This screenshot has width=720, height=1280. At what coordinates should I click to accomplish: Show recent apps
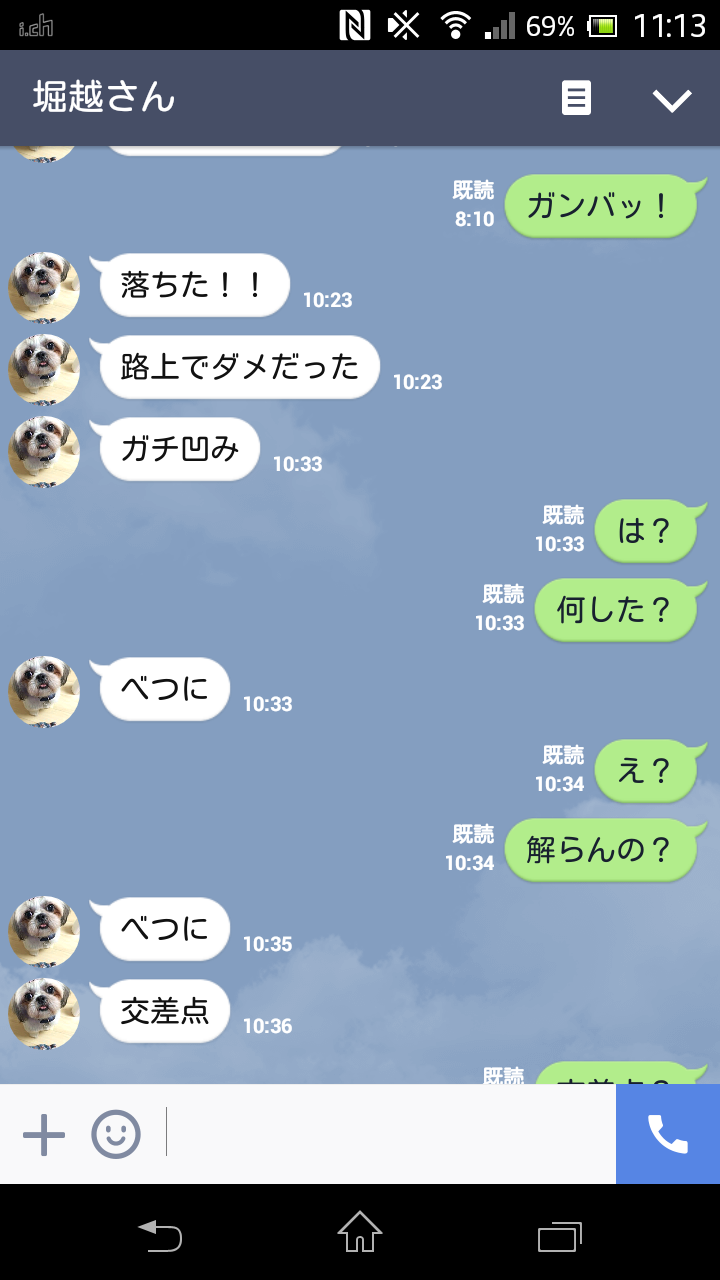click(x=560, y=1236)
